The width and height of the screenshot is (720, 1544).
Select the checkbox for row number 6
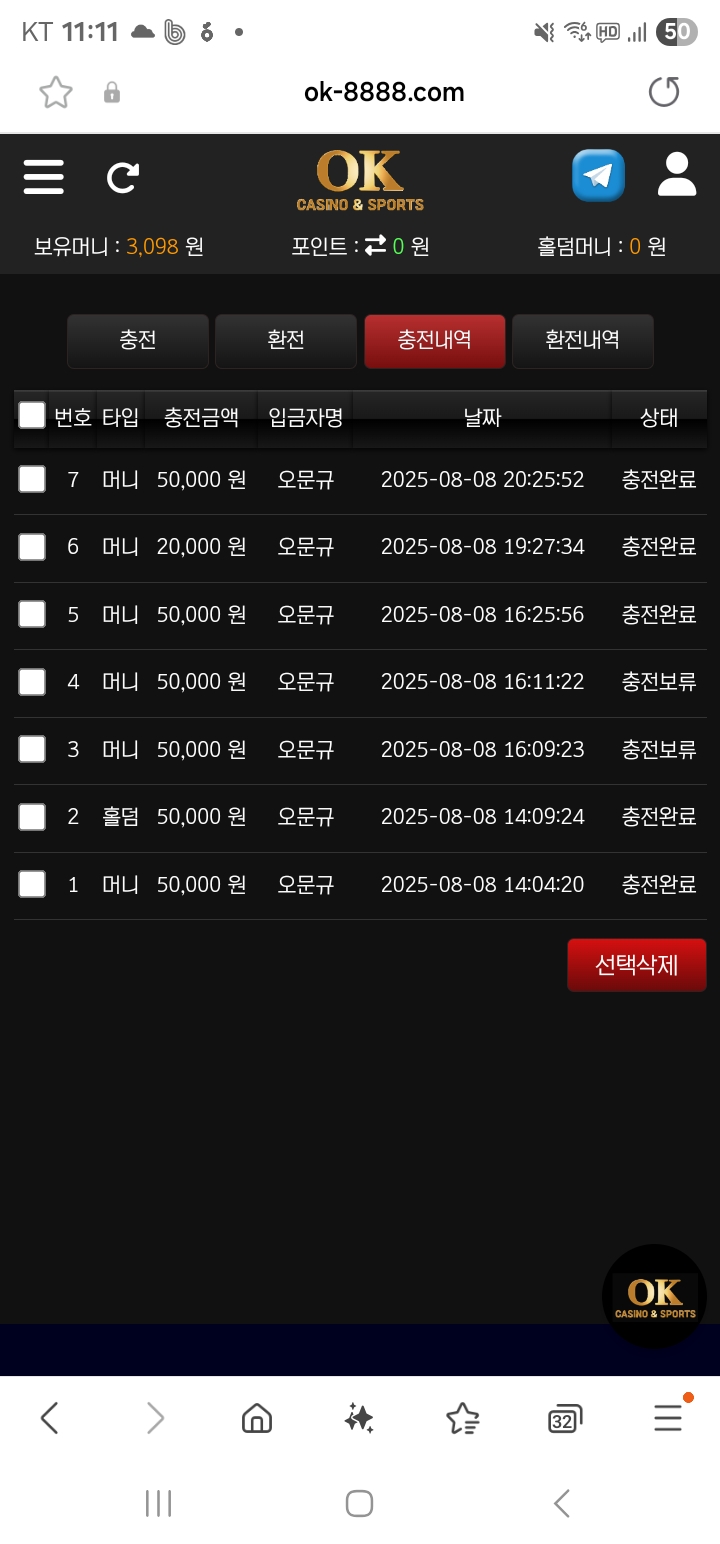coord(32,547)
